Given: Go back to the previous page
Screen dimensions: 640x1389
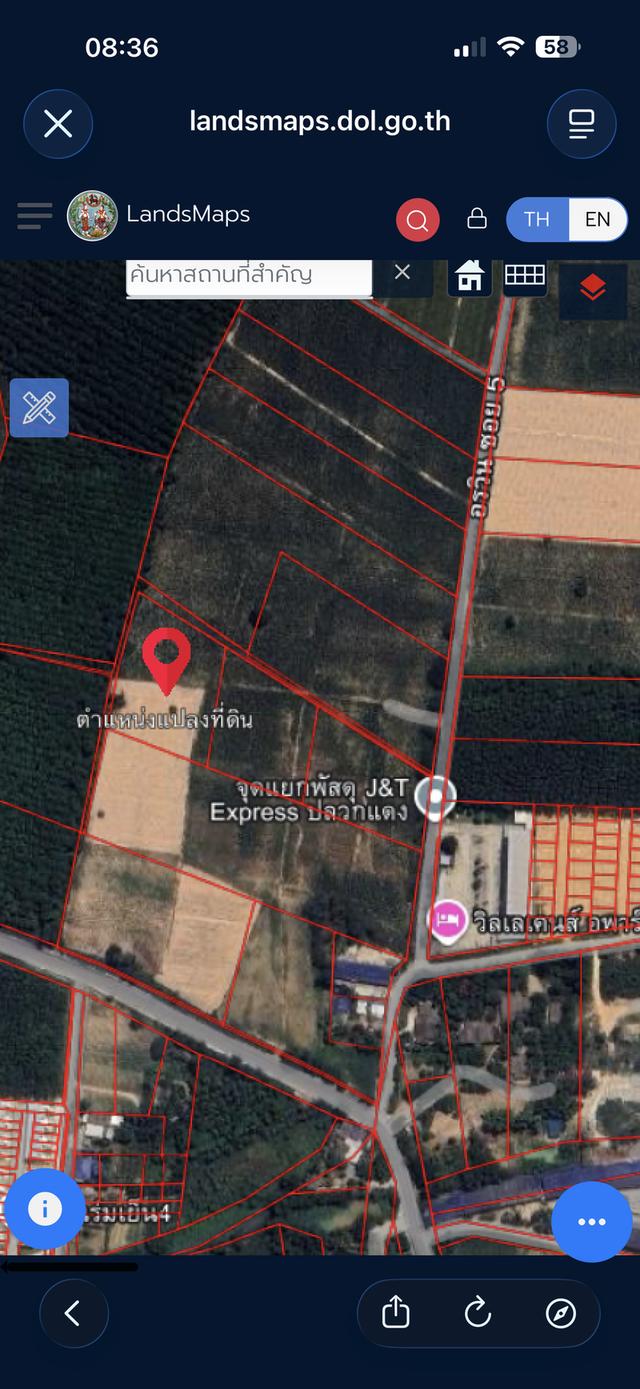Looking at the screenshot, I should (x=73, y=1313).
